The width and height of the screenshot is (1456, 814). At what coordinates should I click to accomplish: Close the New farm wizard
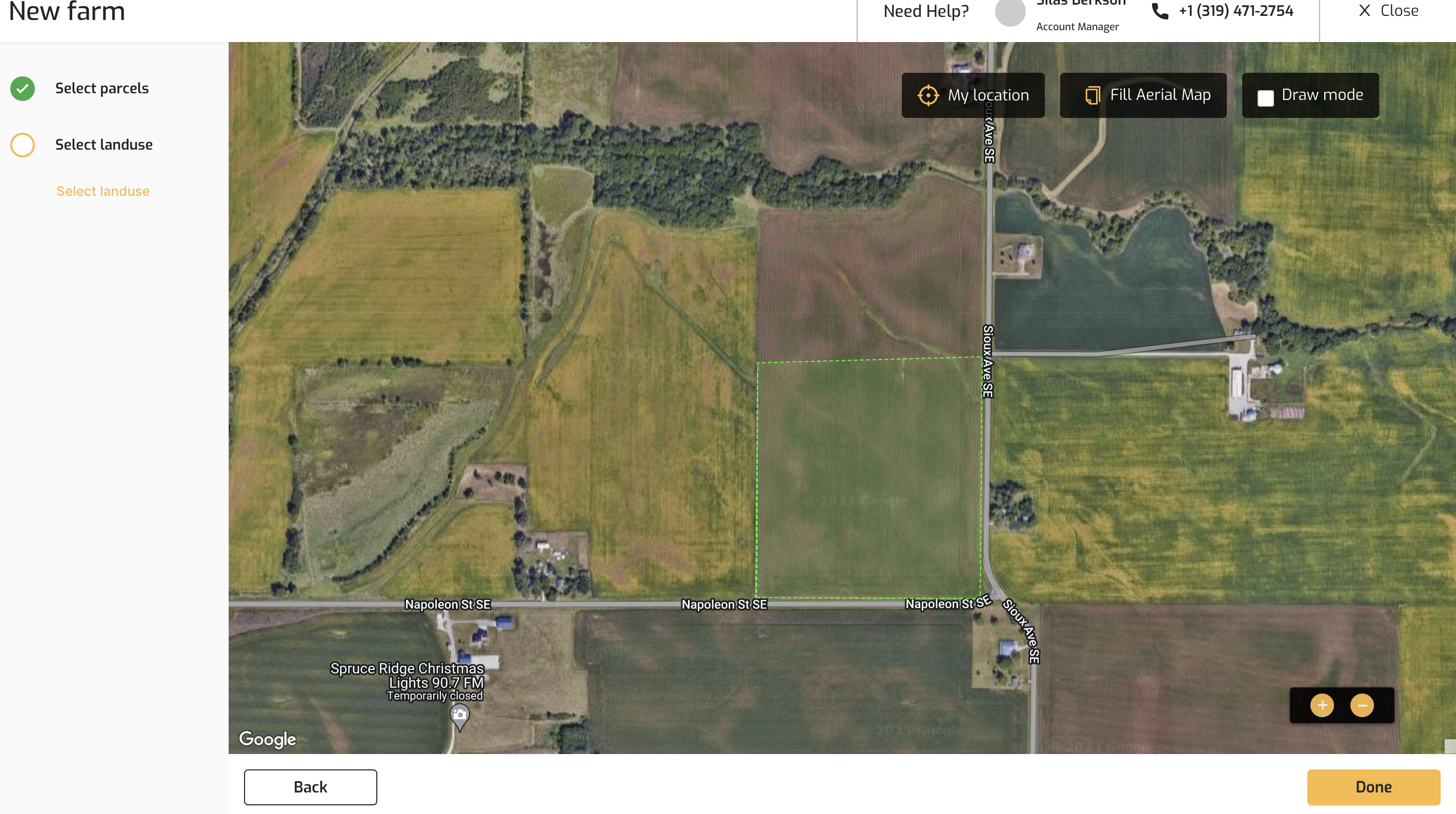tap(1388, 11)
